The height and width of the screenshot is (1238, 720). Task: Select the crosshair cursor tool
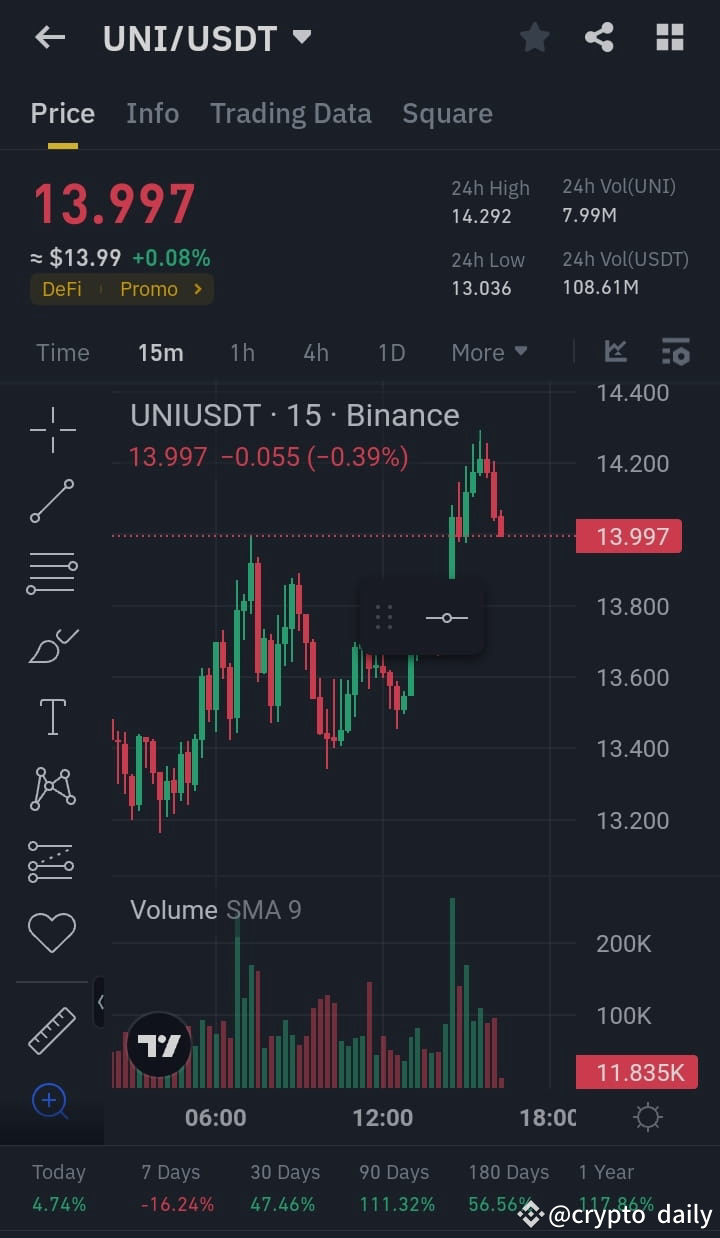pyautogui.click(x=51, y=428)
